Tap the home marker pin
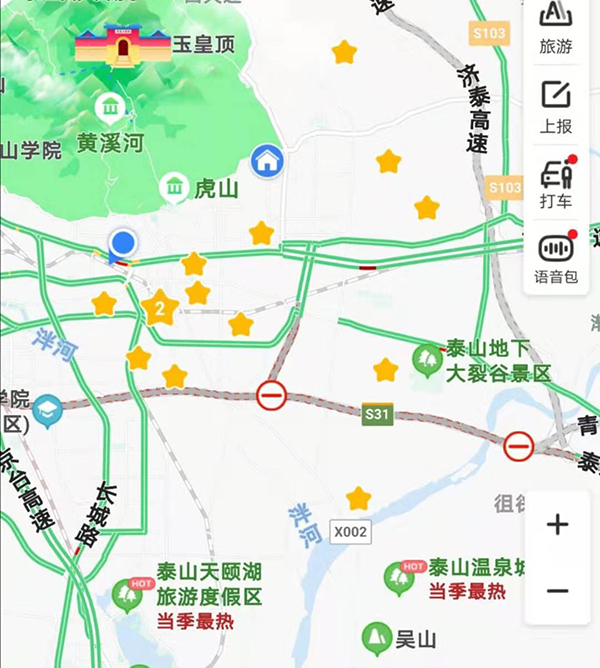 pyautogui.click(x=267, y=160)
